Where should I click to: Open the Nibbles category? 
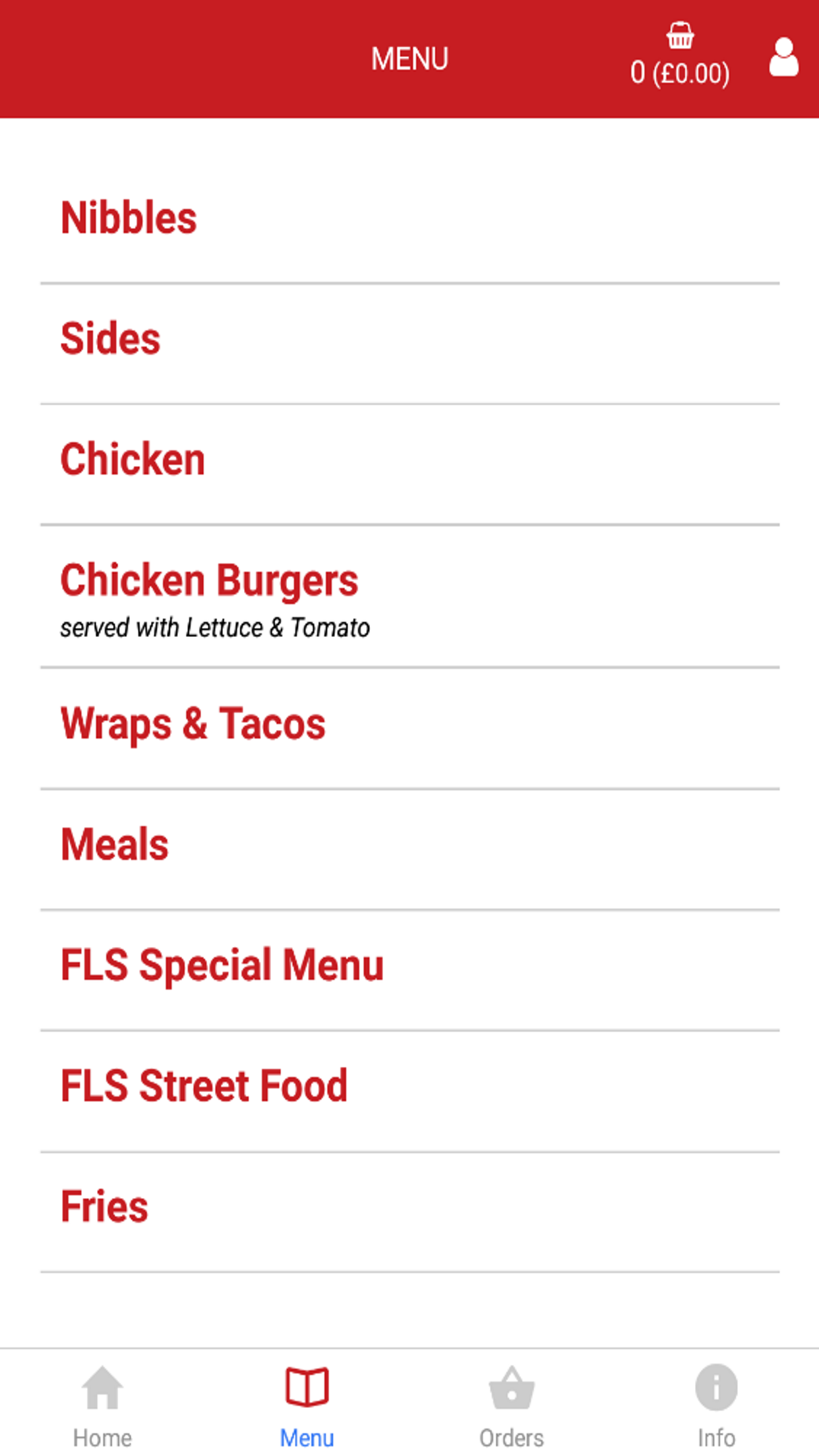(x=129, y=218)
